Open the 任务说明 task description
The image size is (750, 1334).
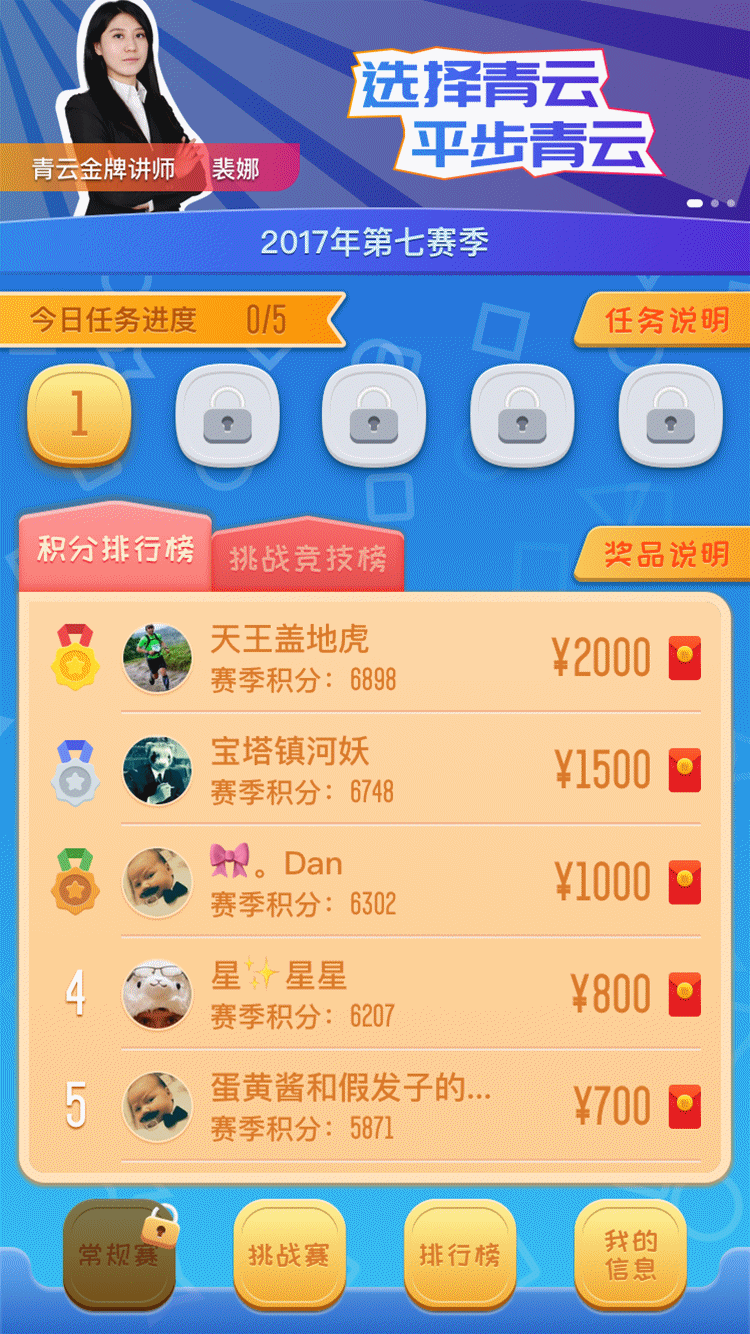[x=665, y=321]
